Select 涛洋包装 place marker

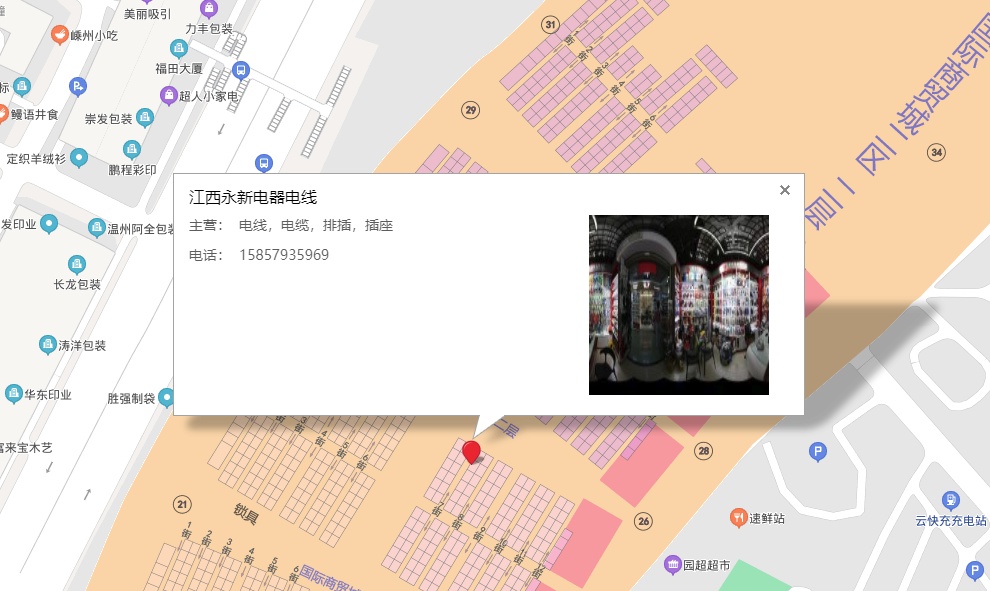47,345
